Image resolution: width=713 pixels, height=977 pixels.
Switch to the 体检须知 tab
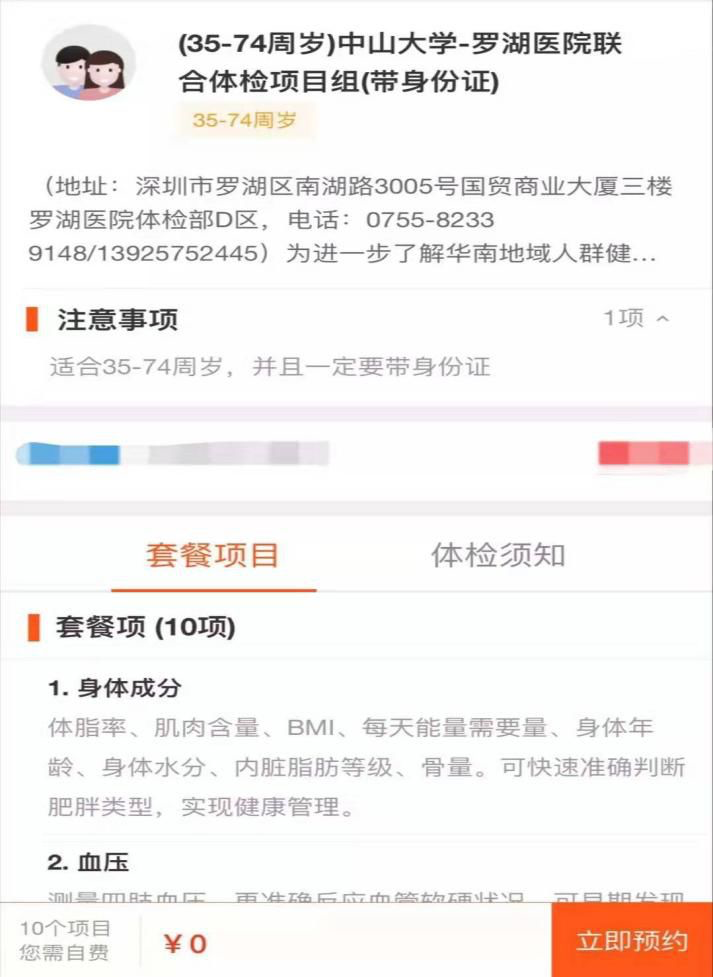pyautogui.click(x=497, y=555)
